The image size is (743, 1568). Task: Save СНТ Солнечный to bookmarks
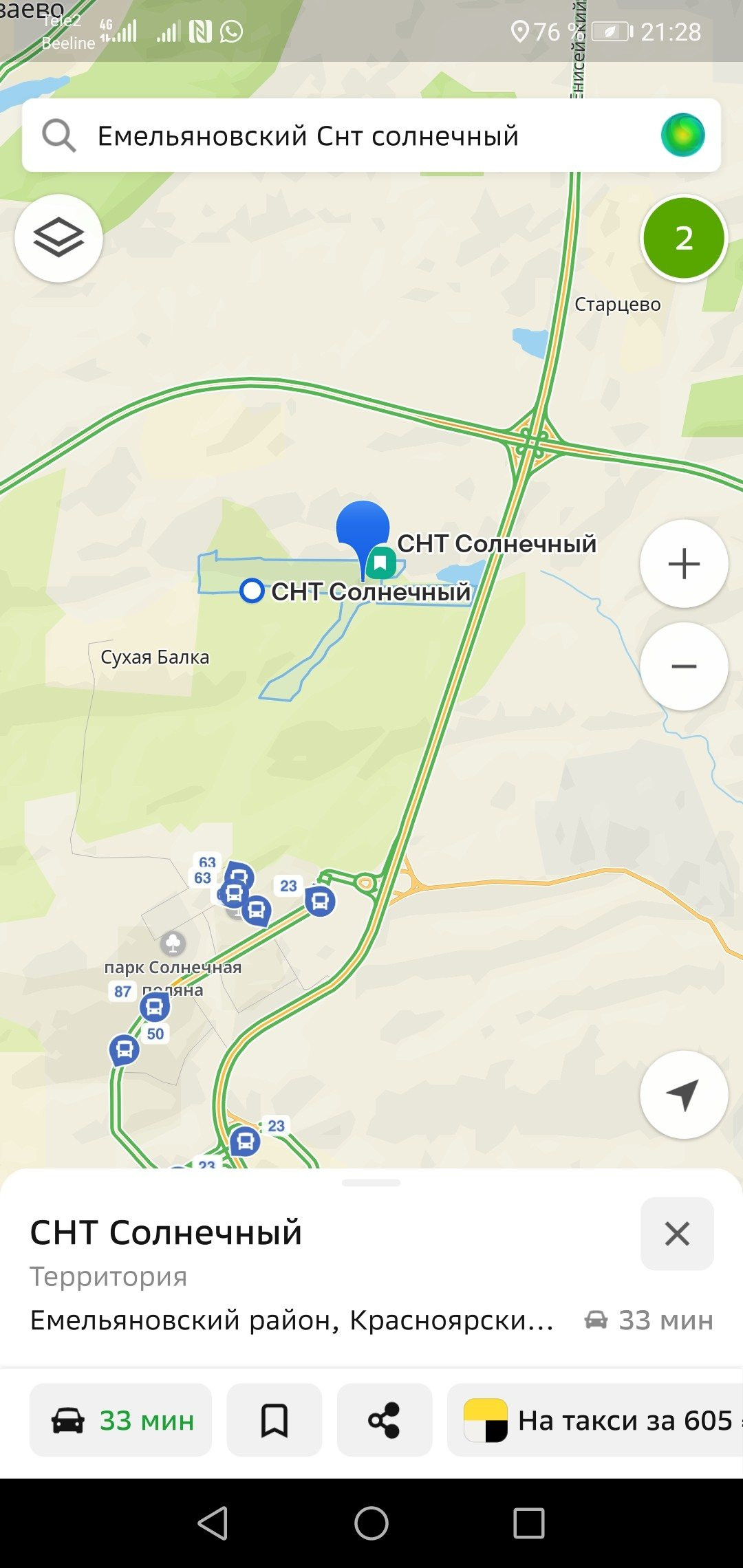tap(274, 1419)
